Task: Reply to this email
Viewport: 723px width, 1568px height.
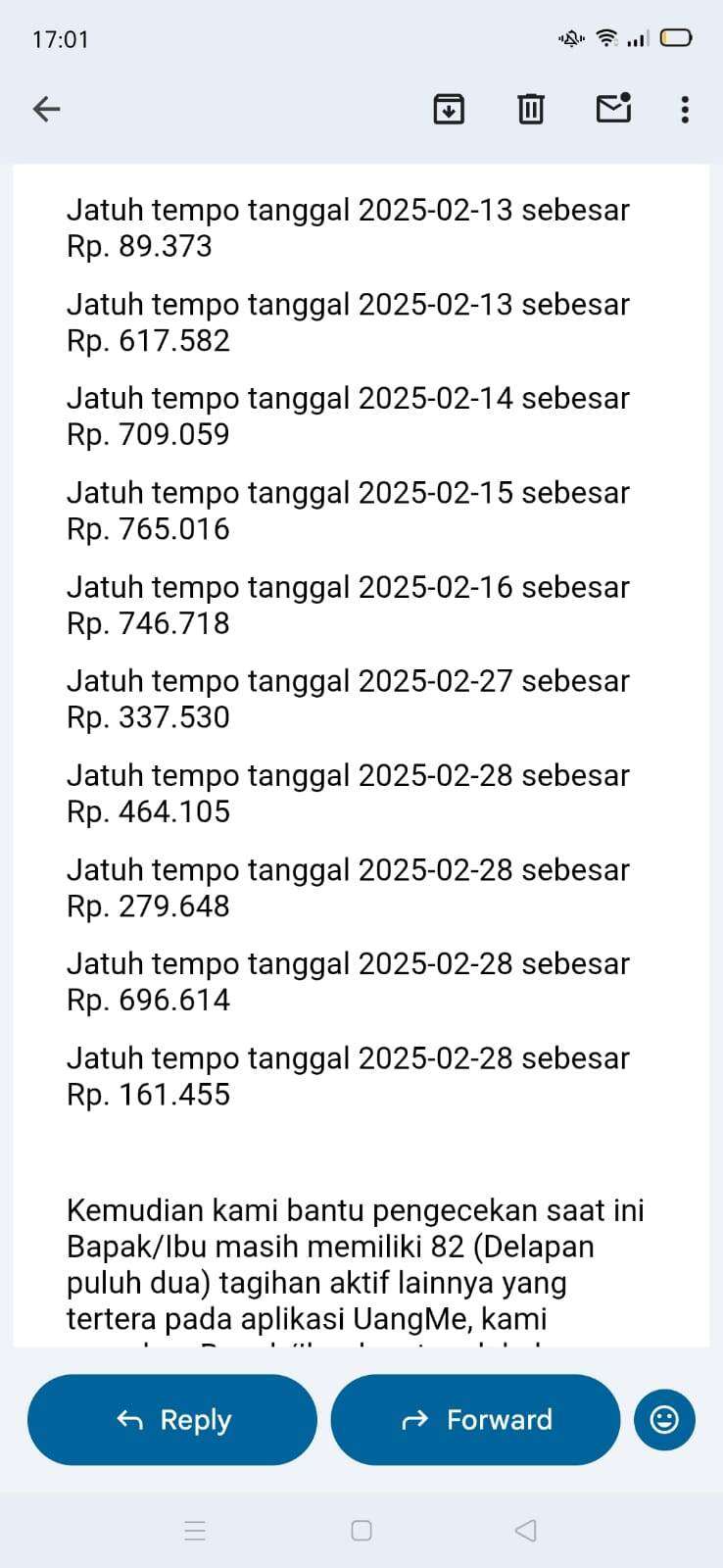Action: click(x=172, y=1419)
